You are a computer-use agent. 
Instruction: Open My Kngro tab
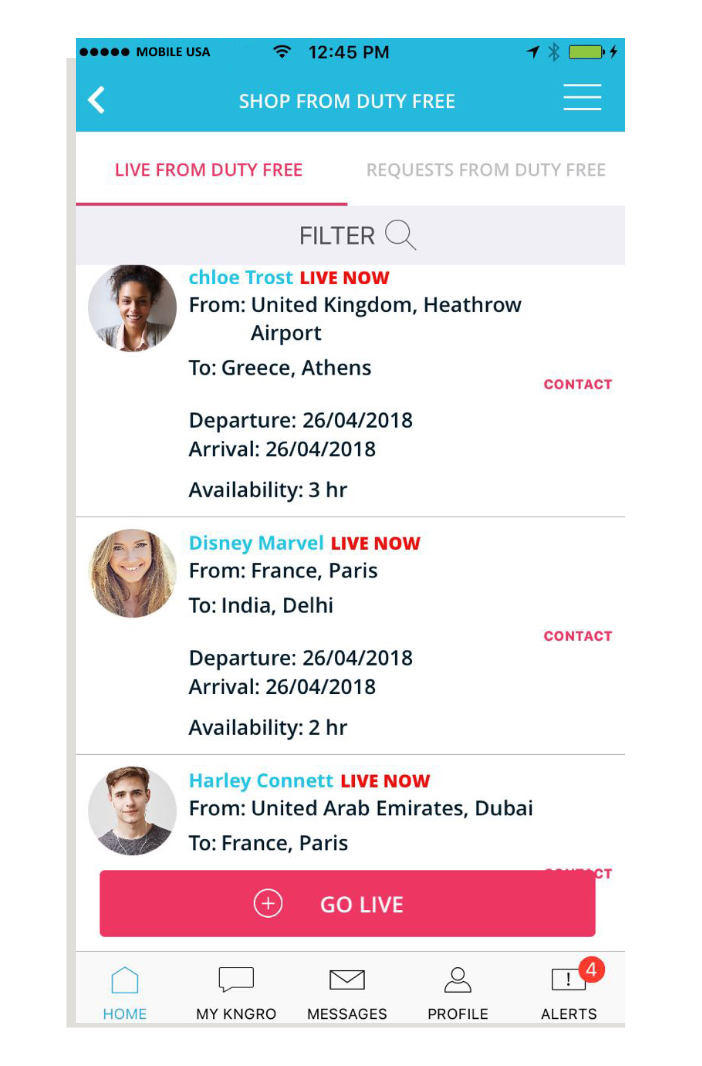pyautogui.click(x=236, y=993)
